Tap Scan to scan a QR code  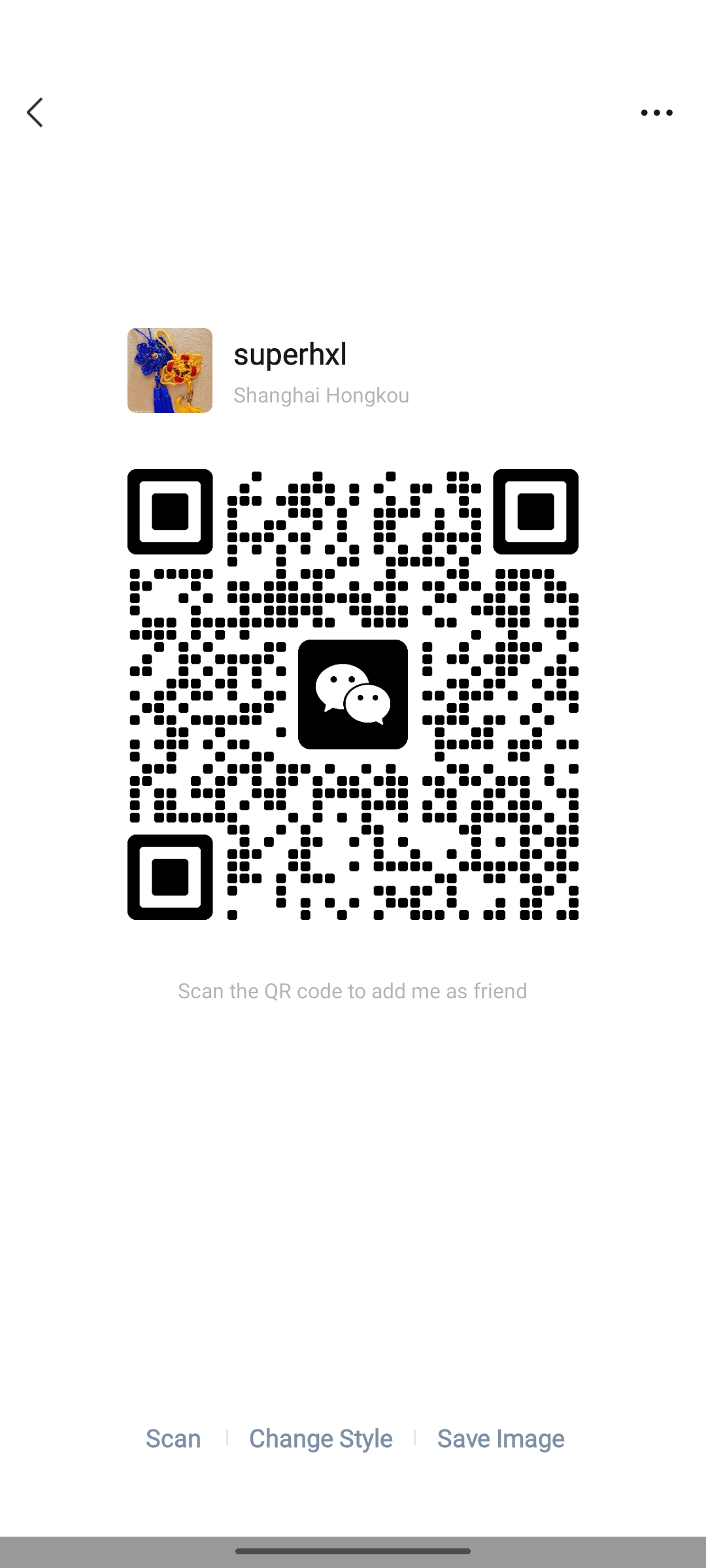[173, 1439]
